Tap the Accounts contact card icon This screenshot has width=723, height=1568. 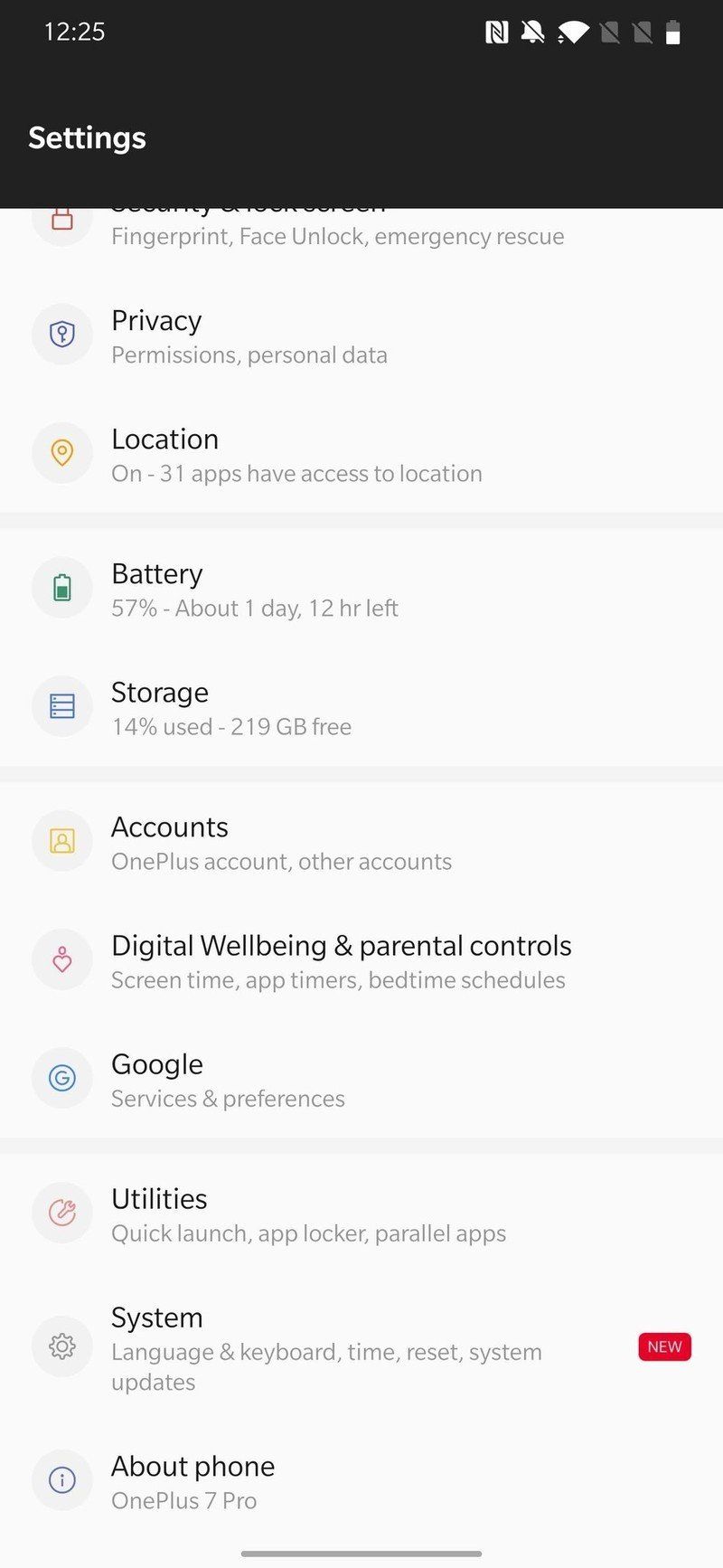pos(61,840)
